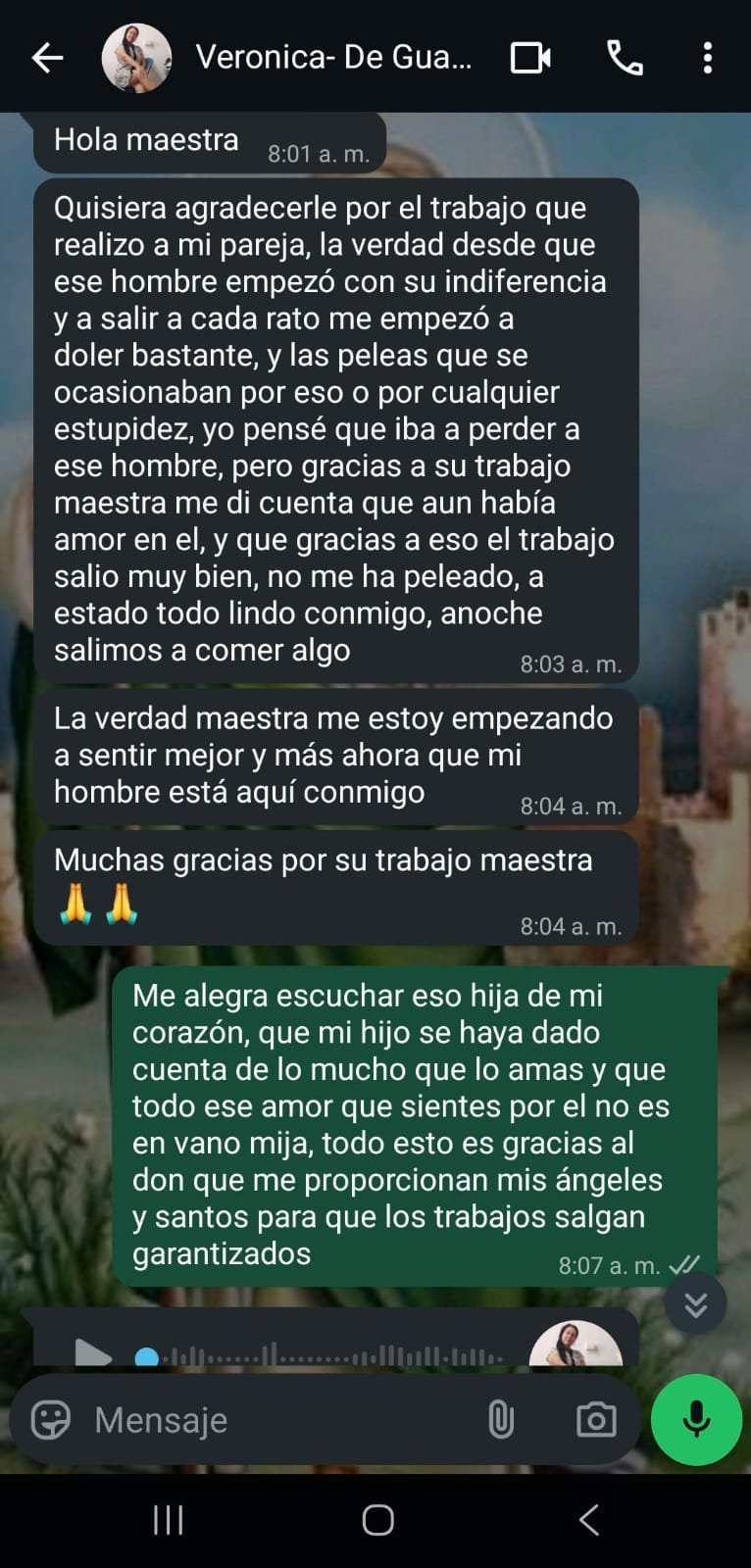This screenshot has height=1568, width=751.
Task: Record a voice note with the microphone
Action: point(696,1419)
